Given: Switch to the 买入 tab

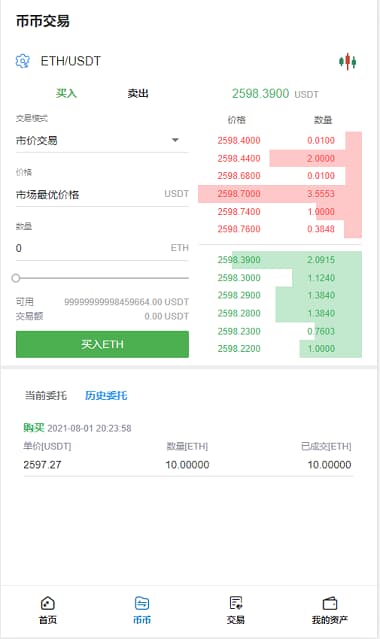Looking at the screenshot, I should click(x=66, y=93).
